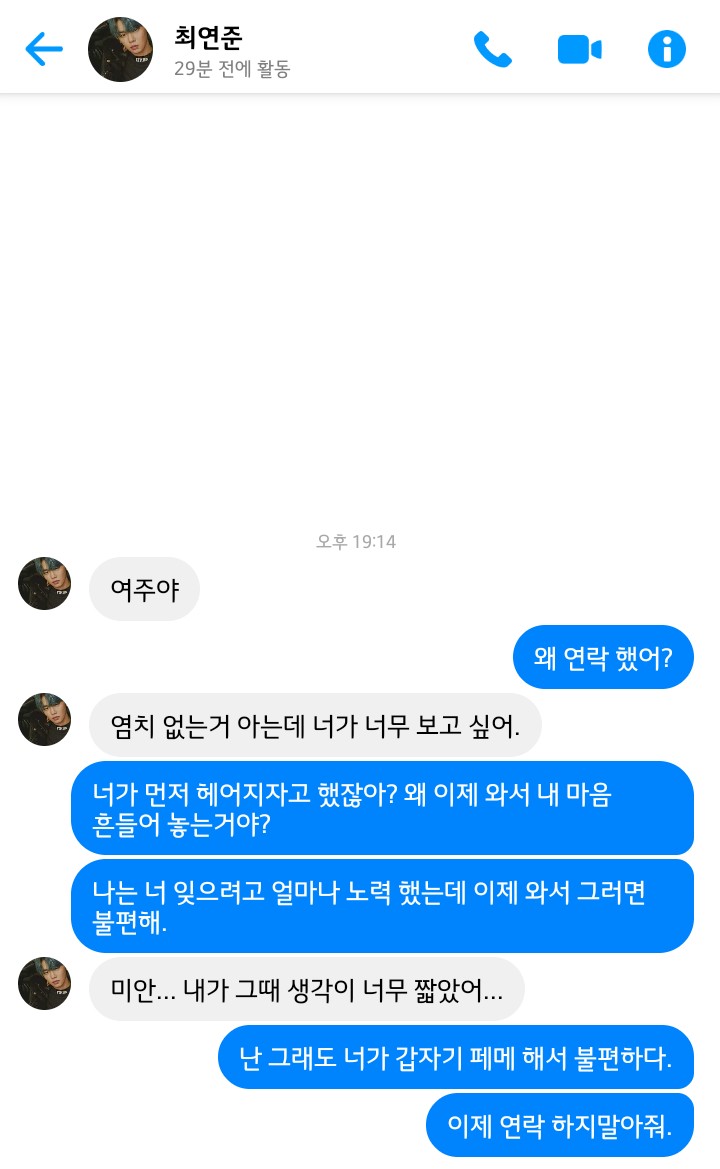The width and height of the screenshot is (720, 1169).
Task: Start a voice call with 최연준
Action: (492, 49)
